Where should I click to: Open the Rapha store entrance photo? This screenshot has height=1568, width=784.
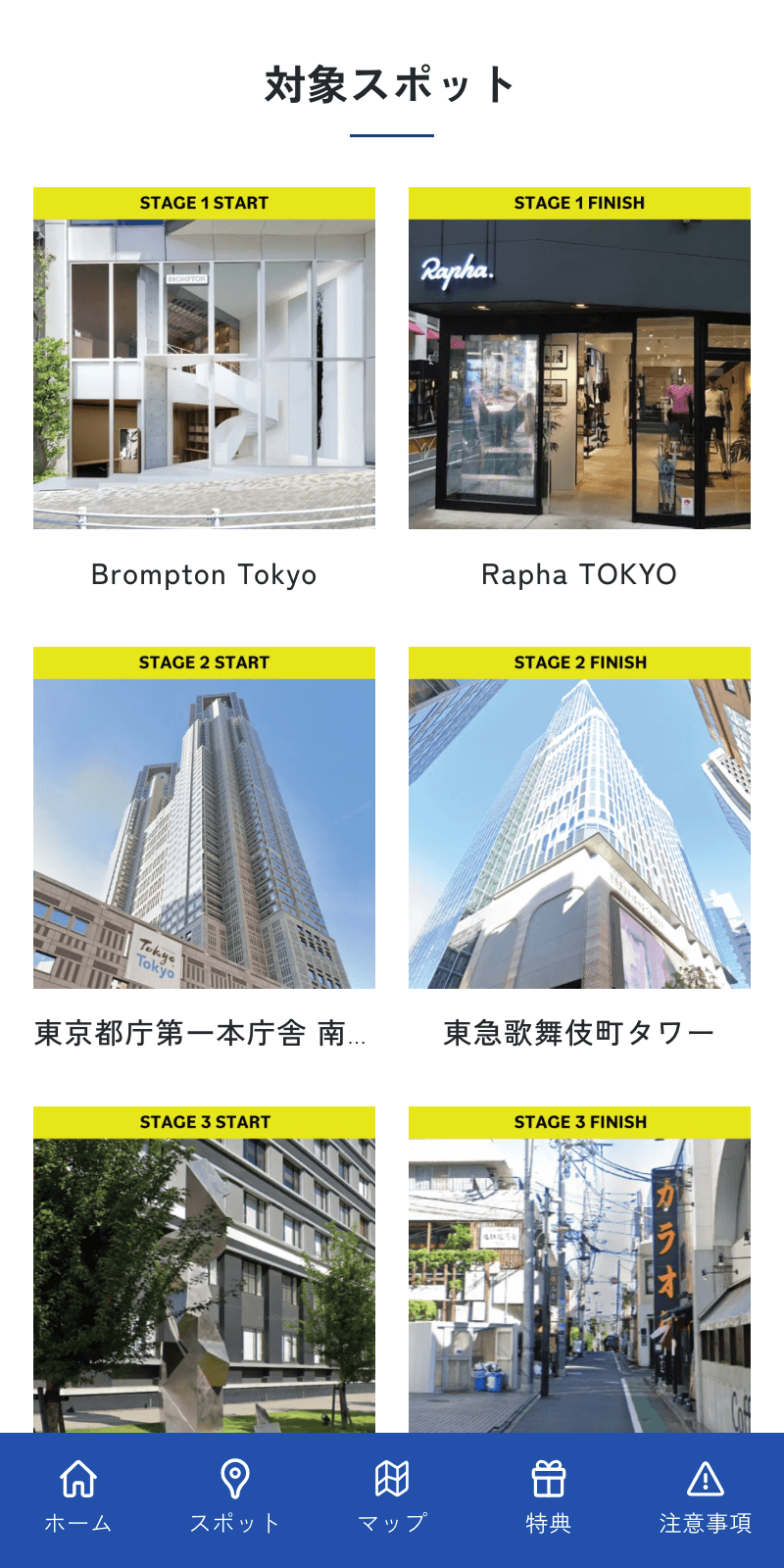point(578,372)
